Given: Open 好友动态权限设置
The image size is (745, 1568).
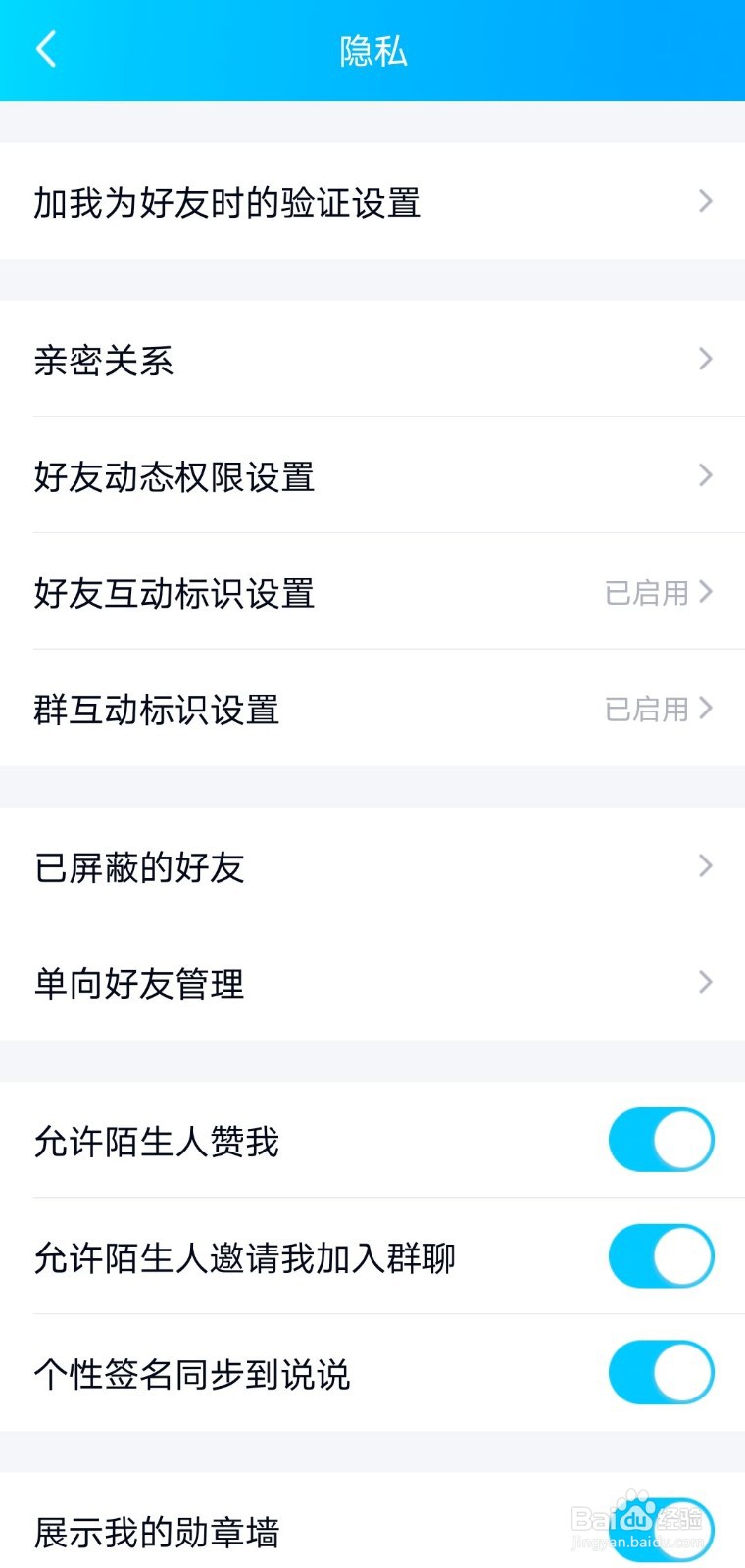Looking at the screenshot, I should [x=372, y=476].
